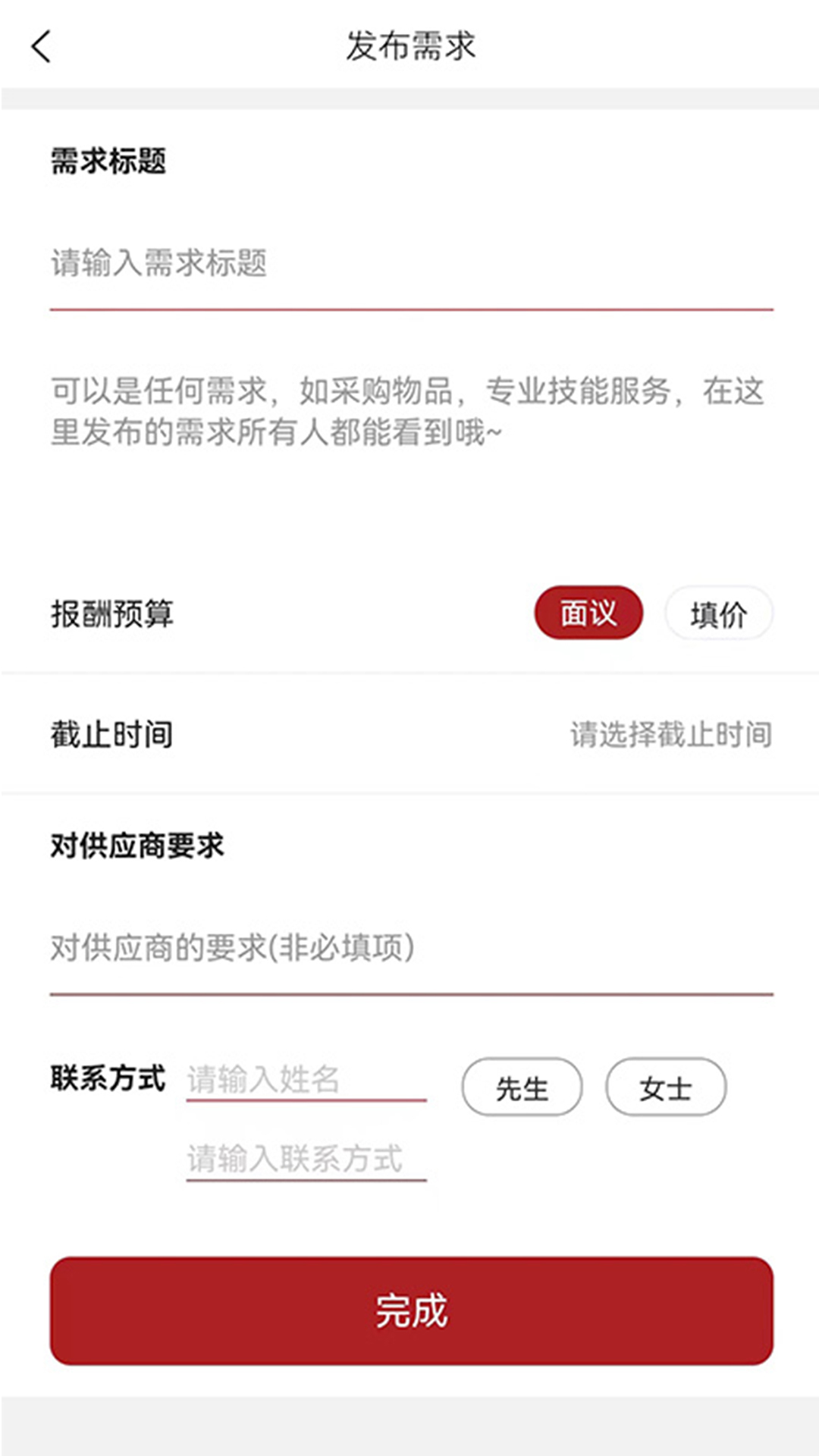Choose 先生 as the contact title
Viewport: 819px width, 1456px height.
click(522, 1088)
